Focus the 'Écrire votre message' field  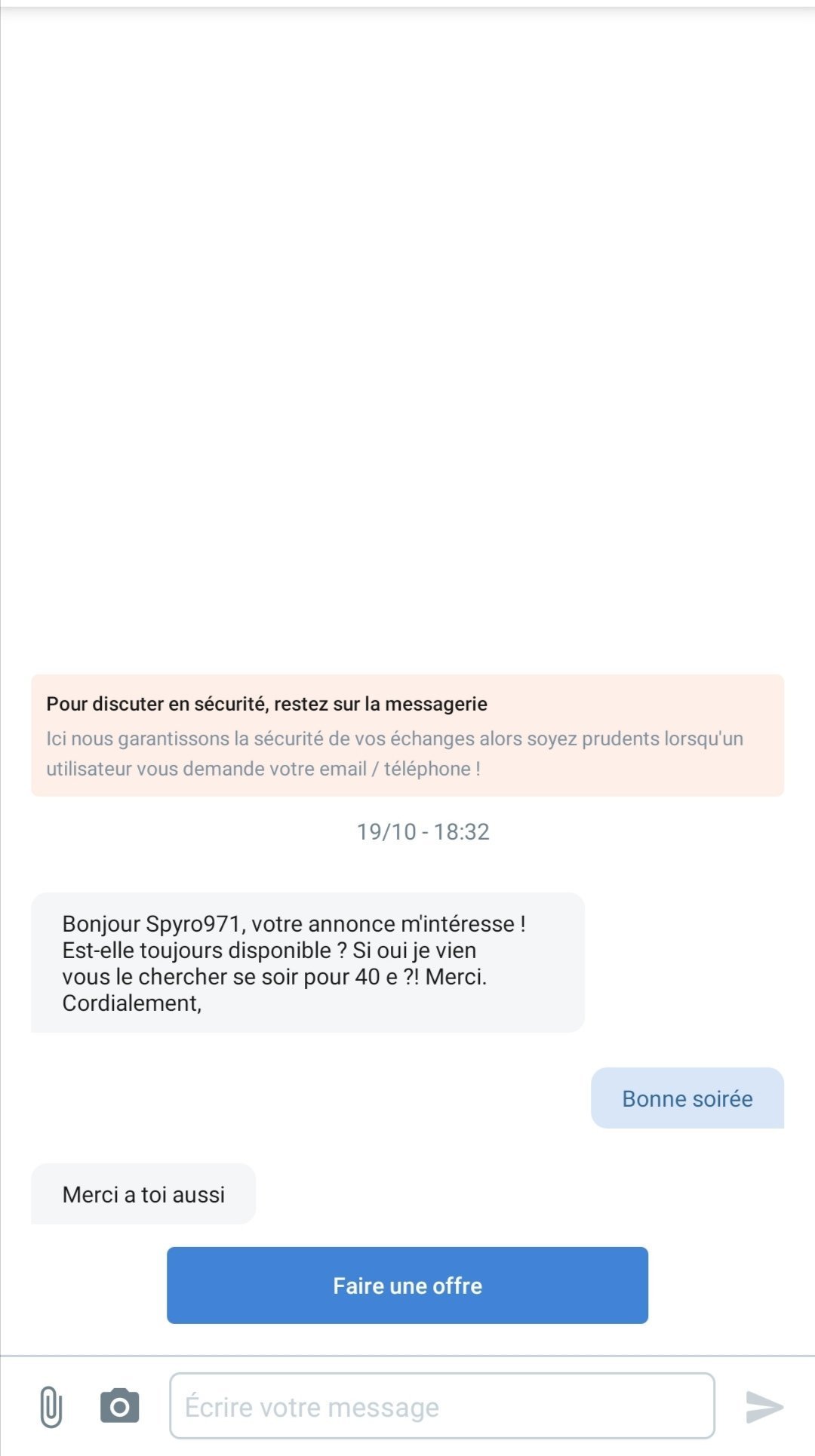(x=442, y=1406)
